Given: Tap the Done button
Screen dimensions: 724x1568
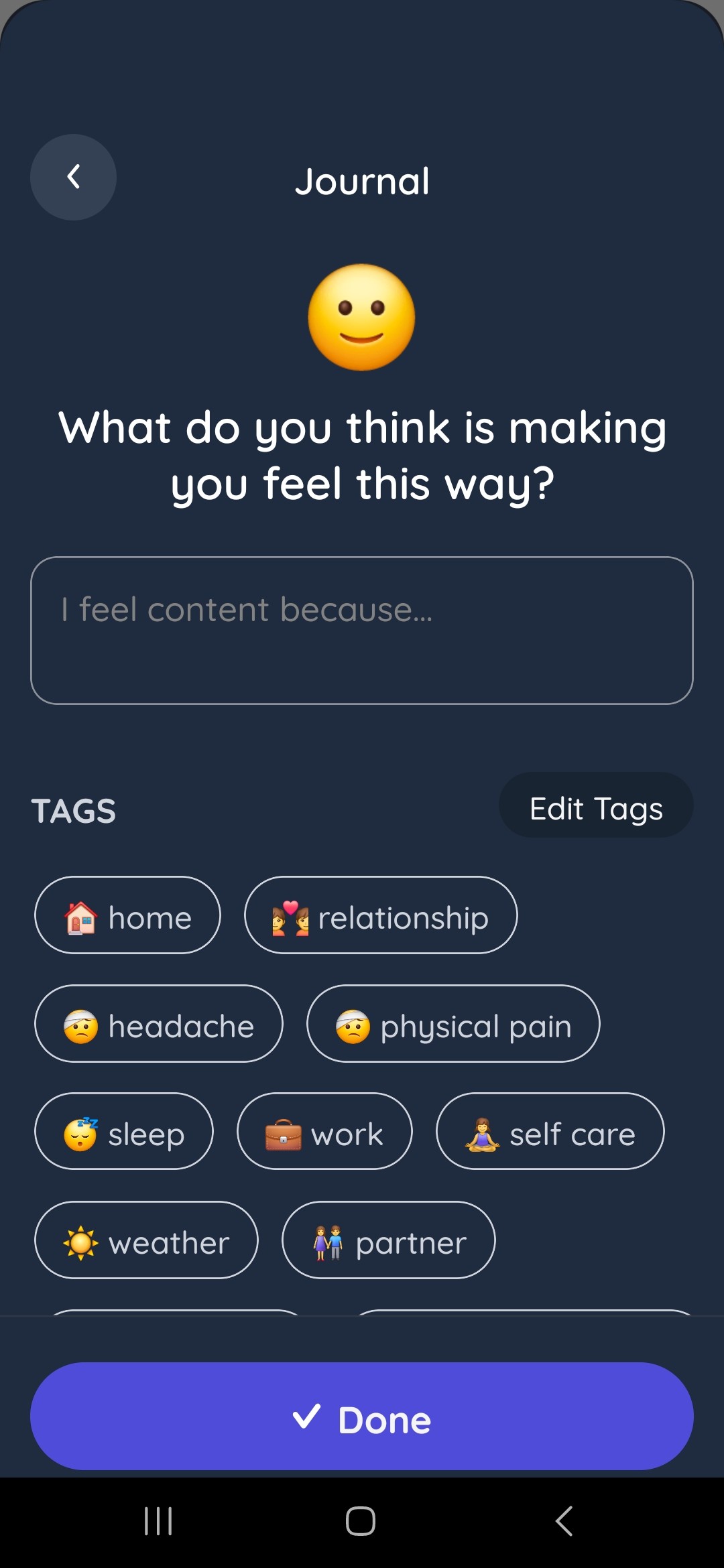Looking at the screenshot, I should click(362, 1417).
